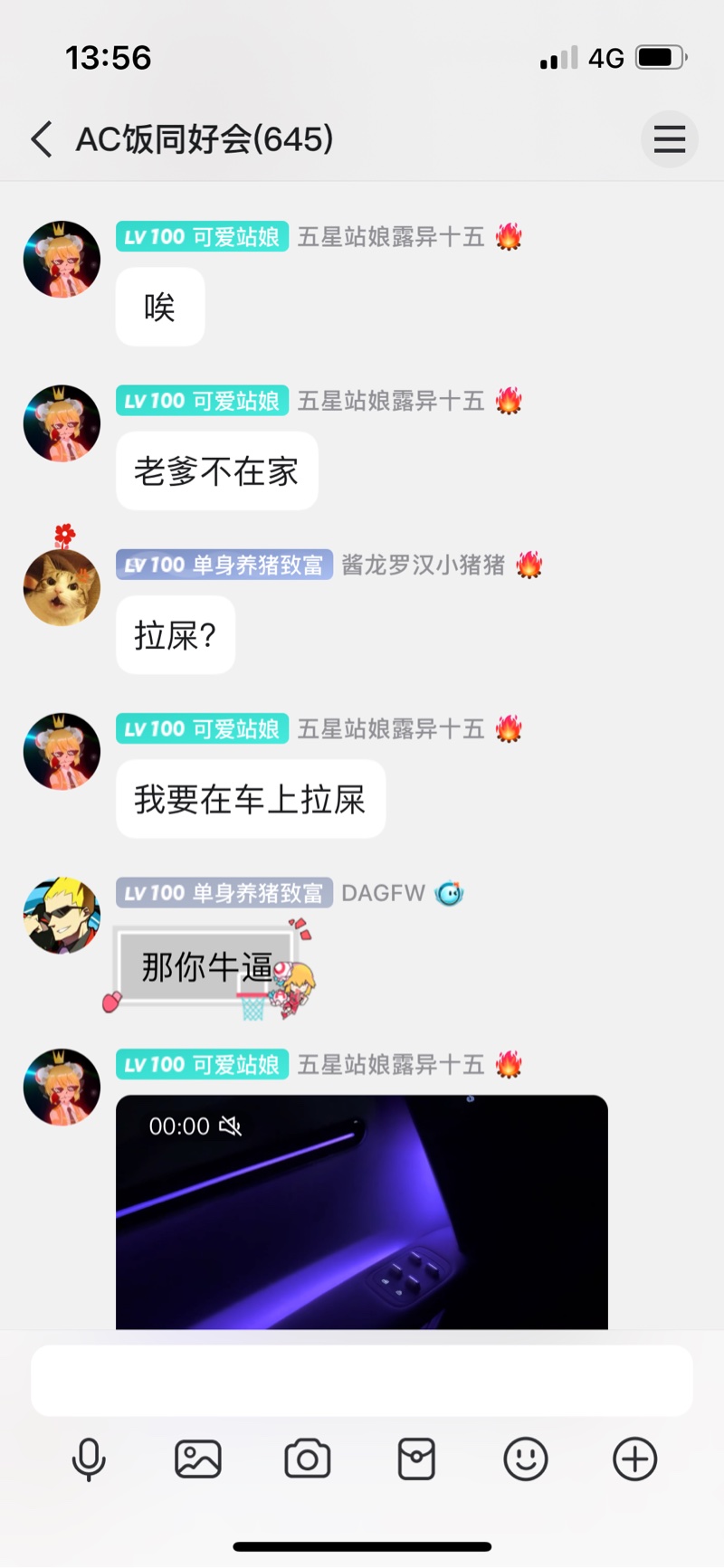Focus the message input field
724x1568 pixels.
pyautogui.click(x=362, y=1380)
